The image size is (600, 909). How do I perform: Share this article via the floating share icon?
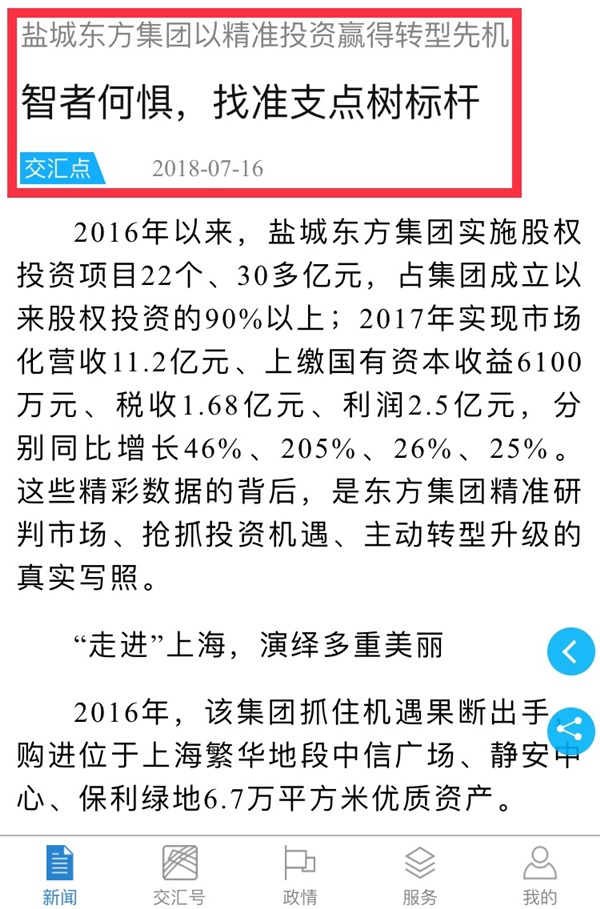coord(571,727)
